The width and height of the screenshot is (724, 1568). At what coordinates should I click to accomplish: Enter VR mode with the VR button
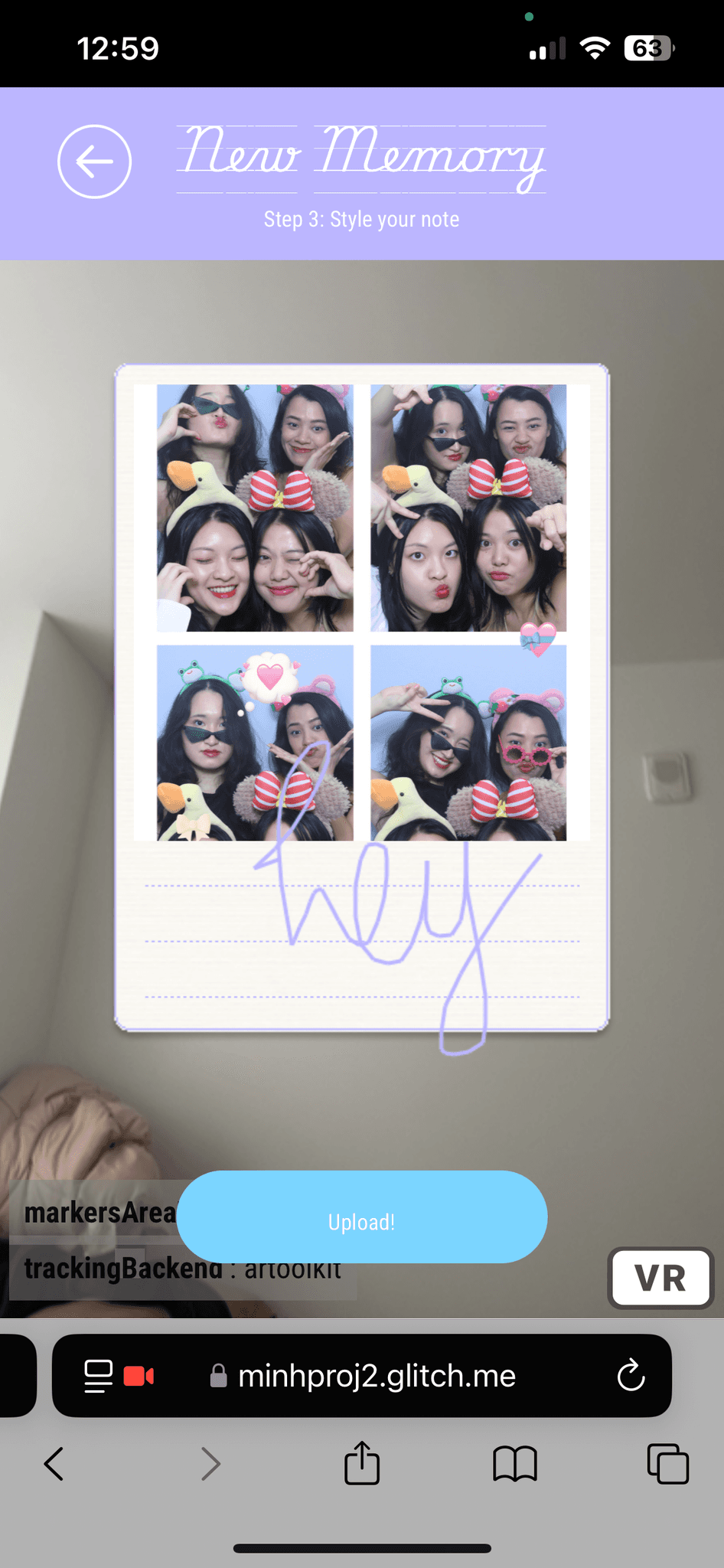point(660,1278)
